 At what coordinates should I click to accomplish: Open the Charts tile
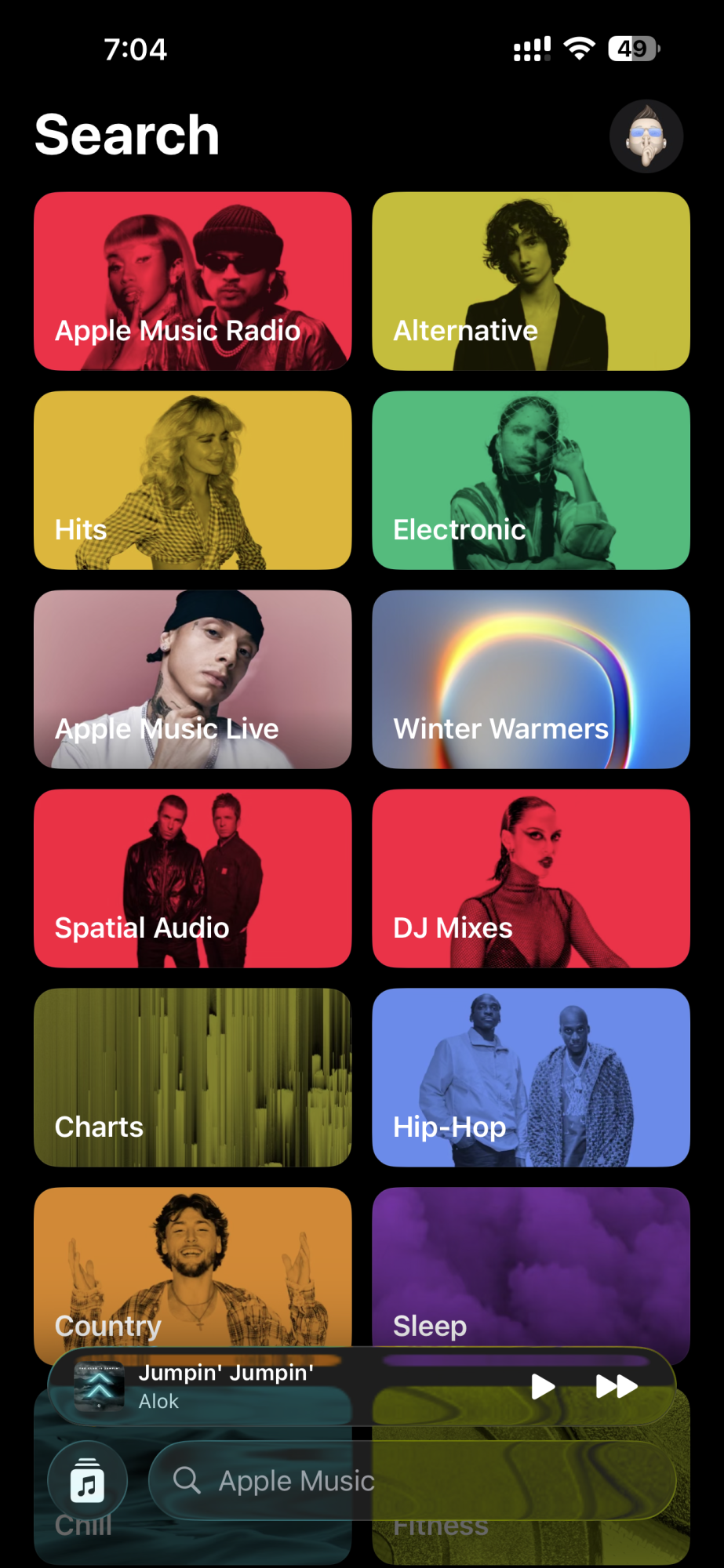pos(192,1077)
